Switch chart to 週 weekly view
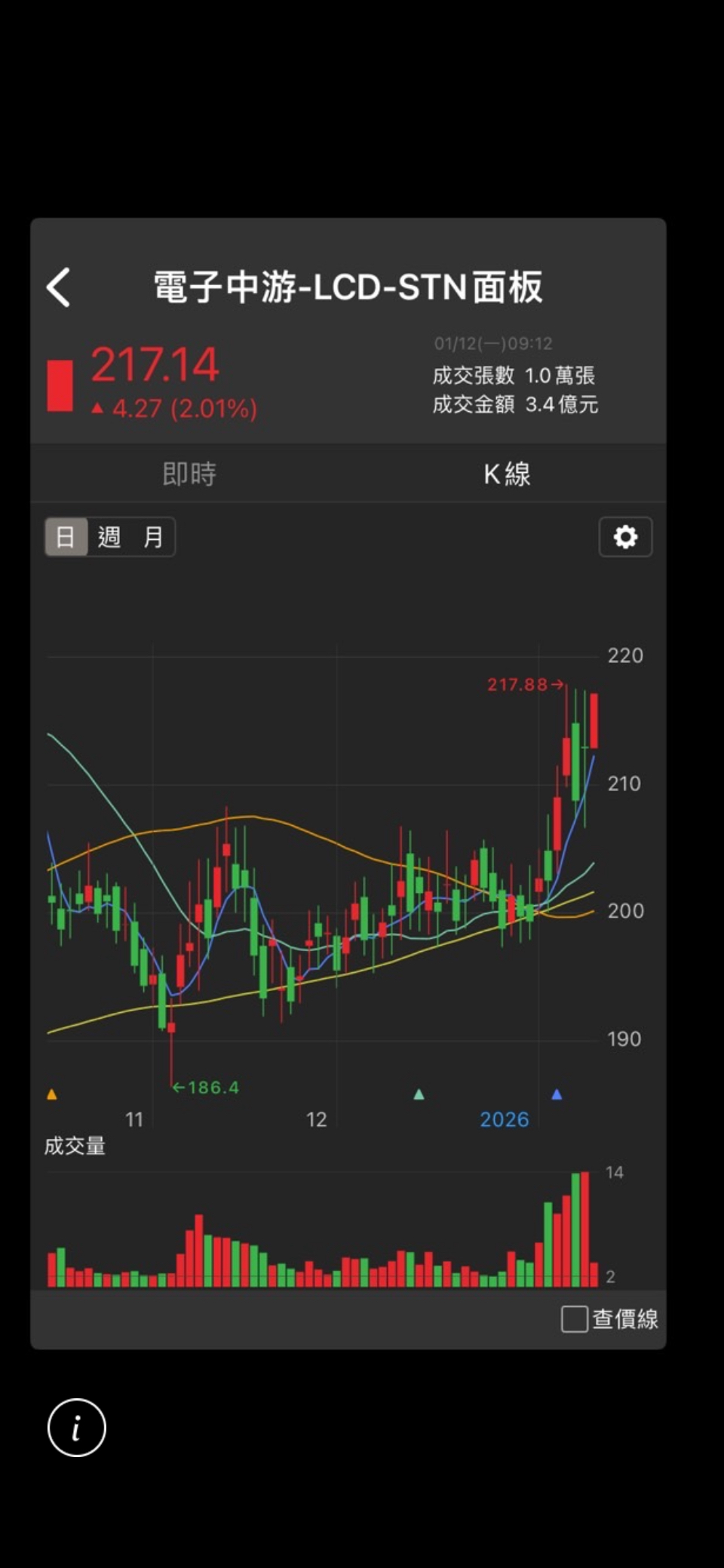 (x=109, y=537)
